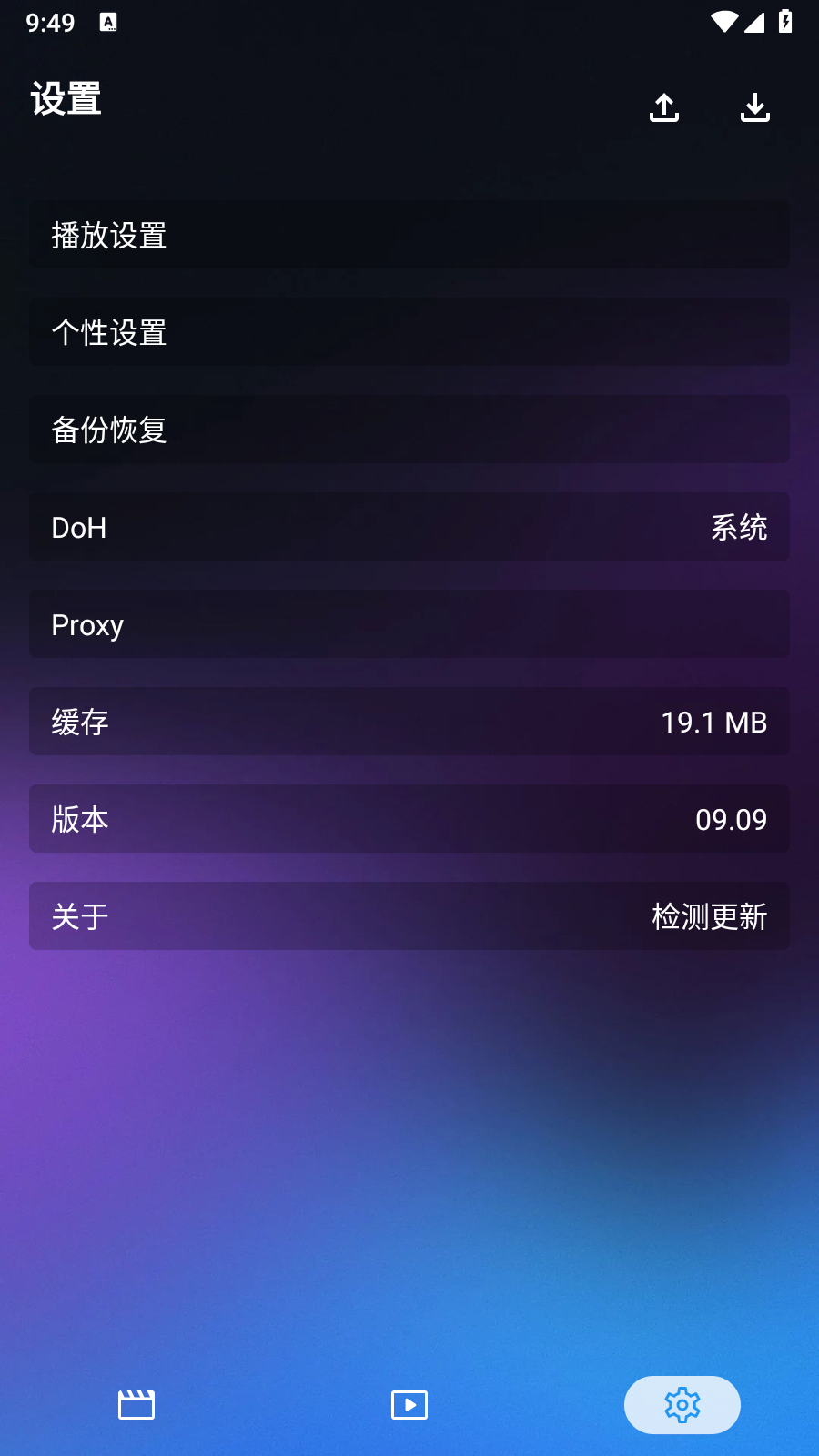The height and width of the screenshot is (1456, 819).
Task: Tap the import settings download icon
Action: [754, 106]
